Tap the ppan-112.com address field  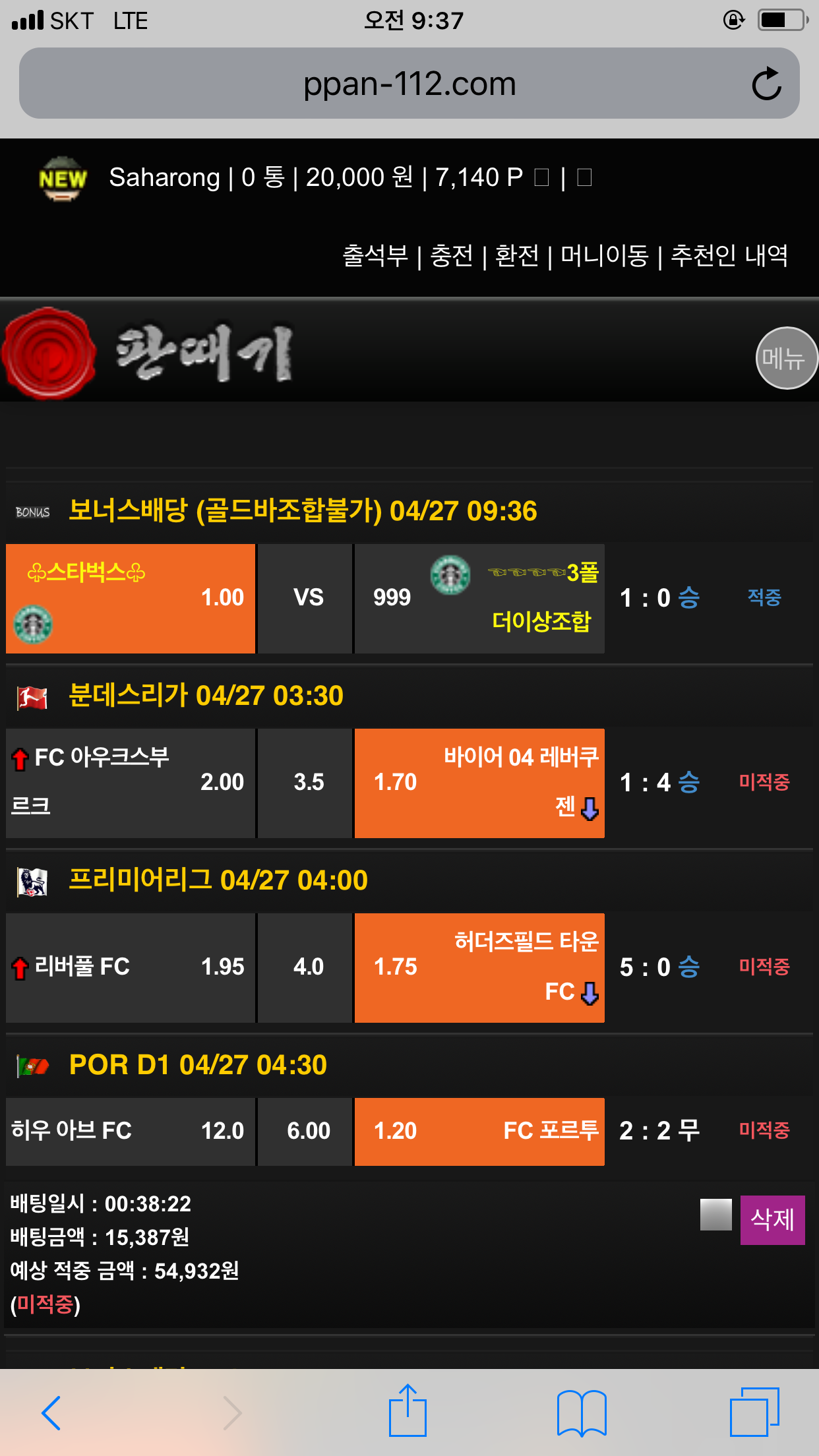pos(409,84)
